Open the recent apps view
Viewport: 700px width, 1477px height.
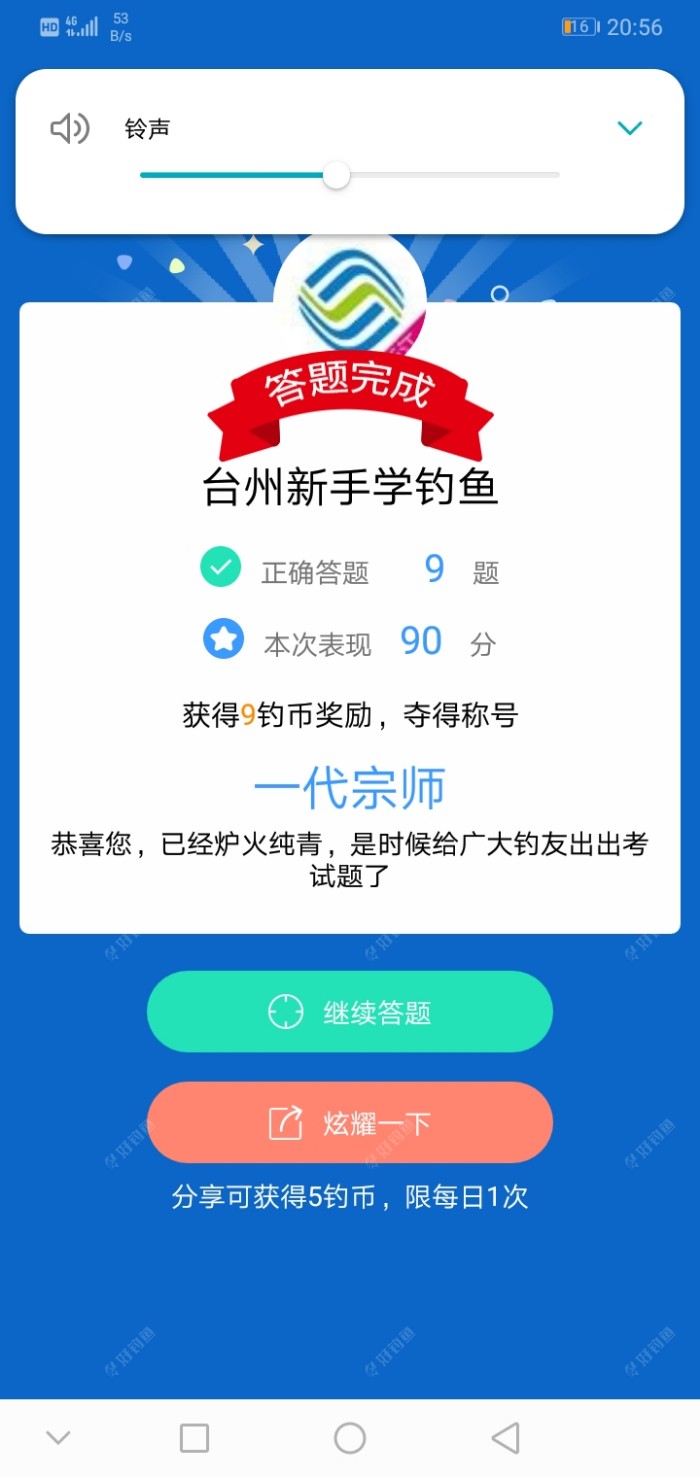coord(194,1438)
